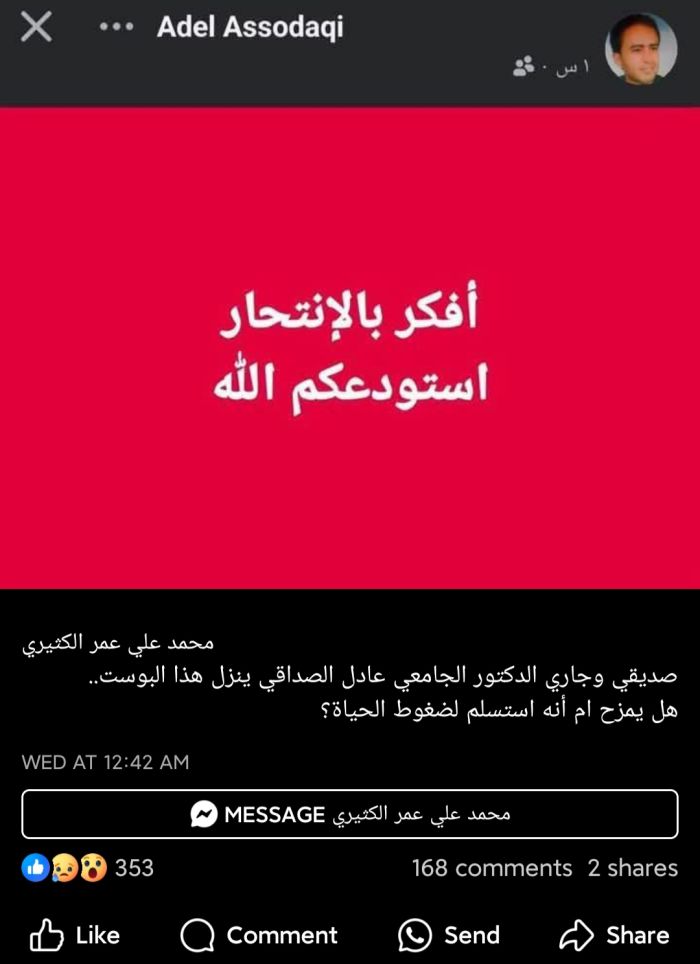View the 2 shares
This screenshot has width=700, height=964.
[x=632, y=868]
